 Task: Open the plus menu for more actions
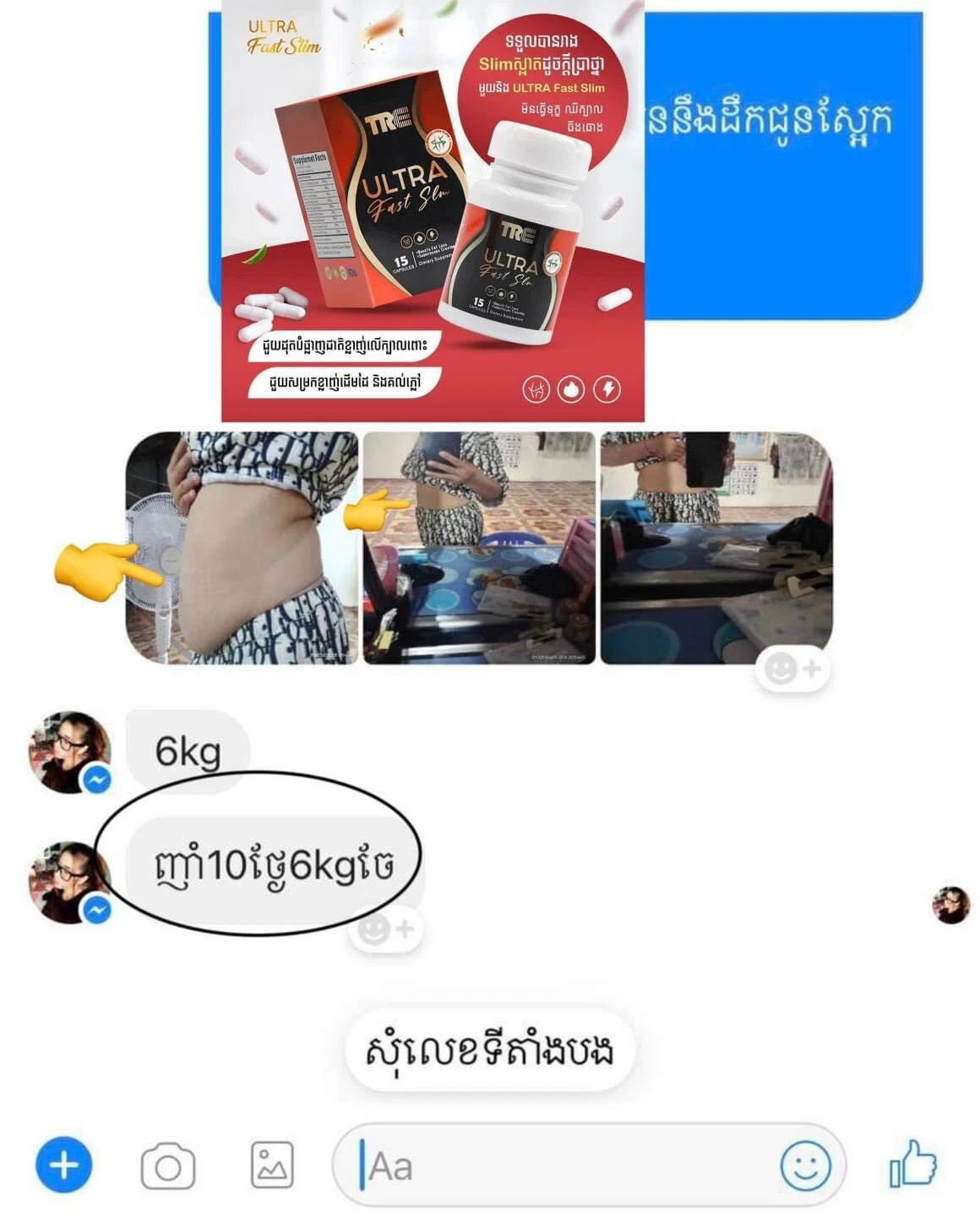pos(63,1165)
